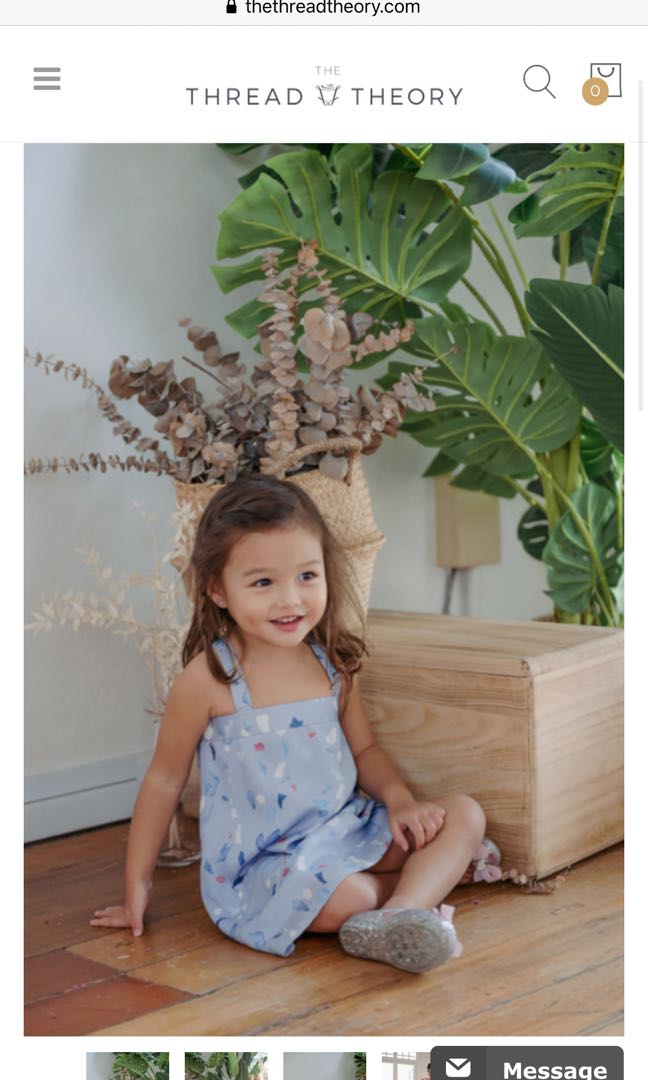The image size is (648, 1080).
Task: Open the site search
Action: [539, 81]
